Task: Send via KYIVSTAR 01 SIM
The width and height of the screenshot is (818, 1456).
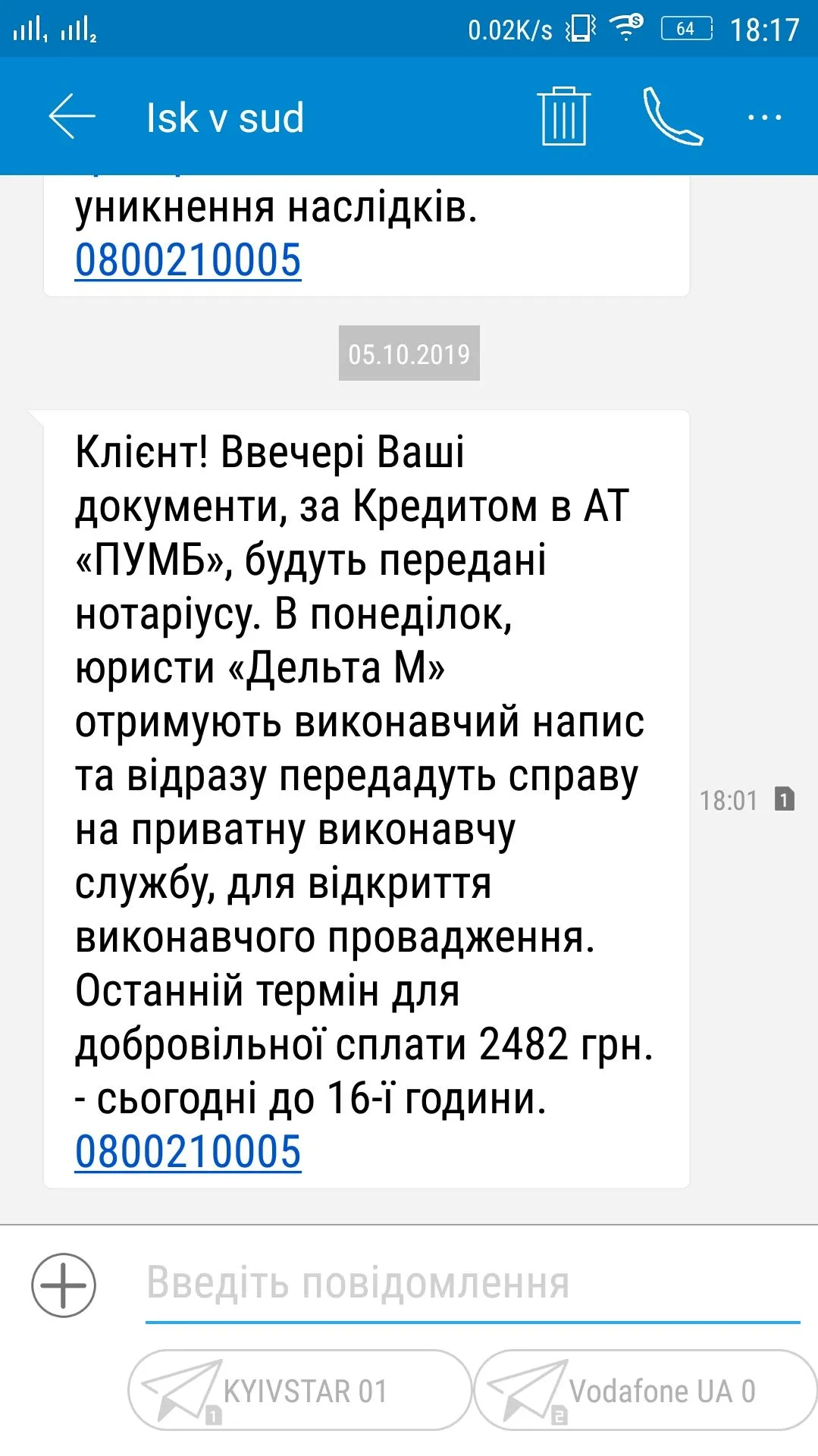Action: 299,1390
